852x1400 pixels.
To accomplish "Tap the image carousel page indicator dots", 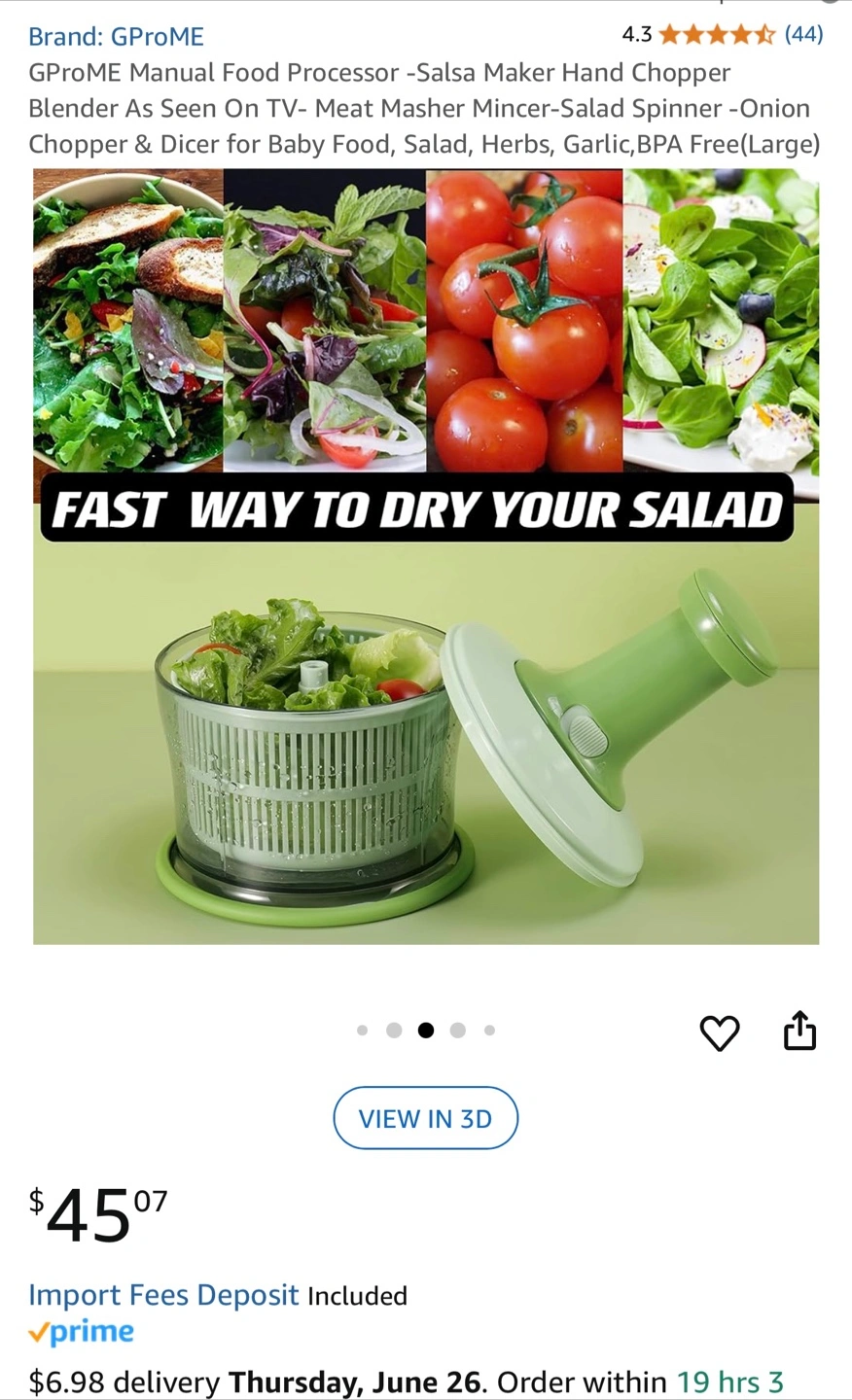I will pos(426,1031).
